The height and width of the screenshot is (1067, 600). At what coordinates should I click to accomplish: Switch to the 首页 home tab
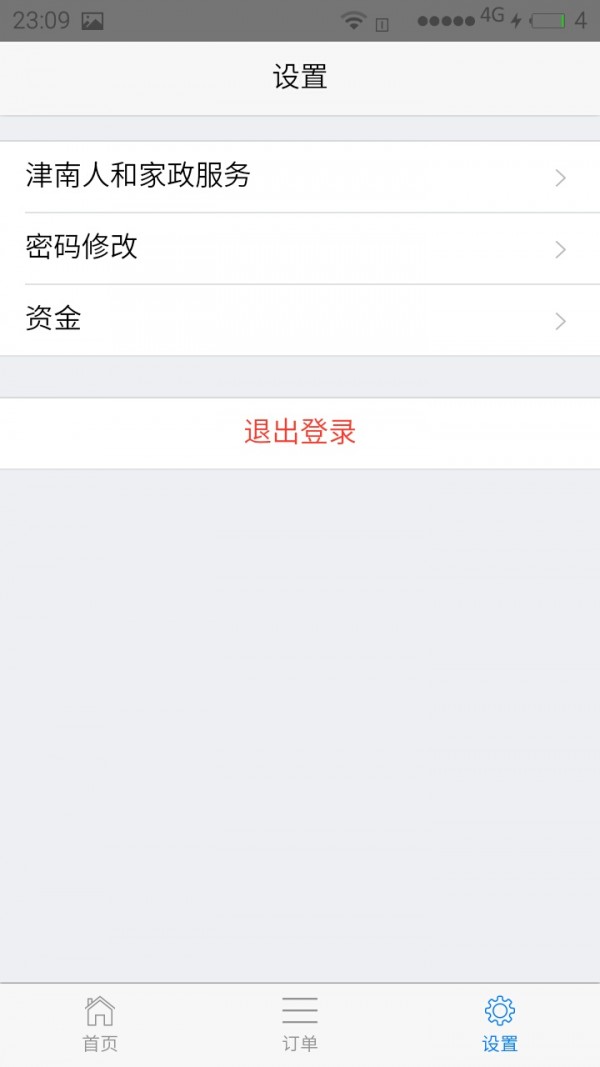pyautogui.click(x=100, y=1024)
